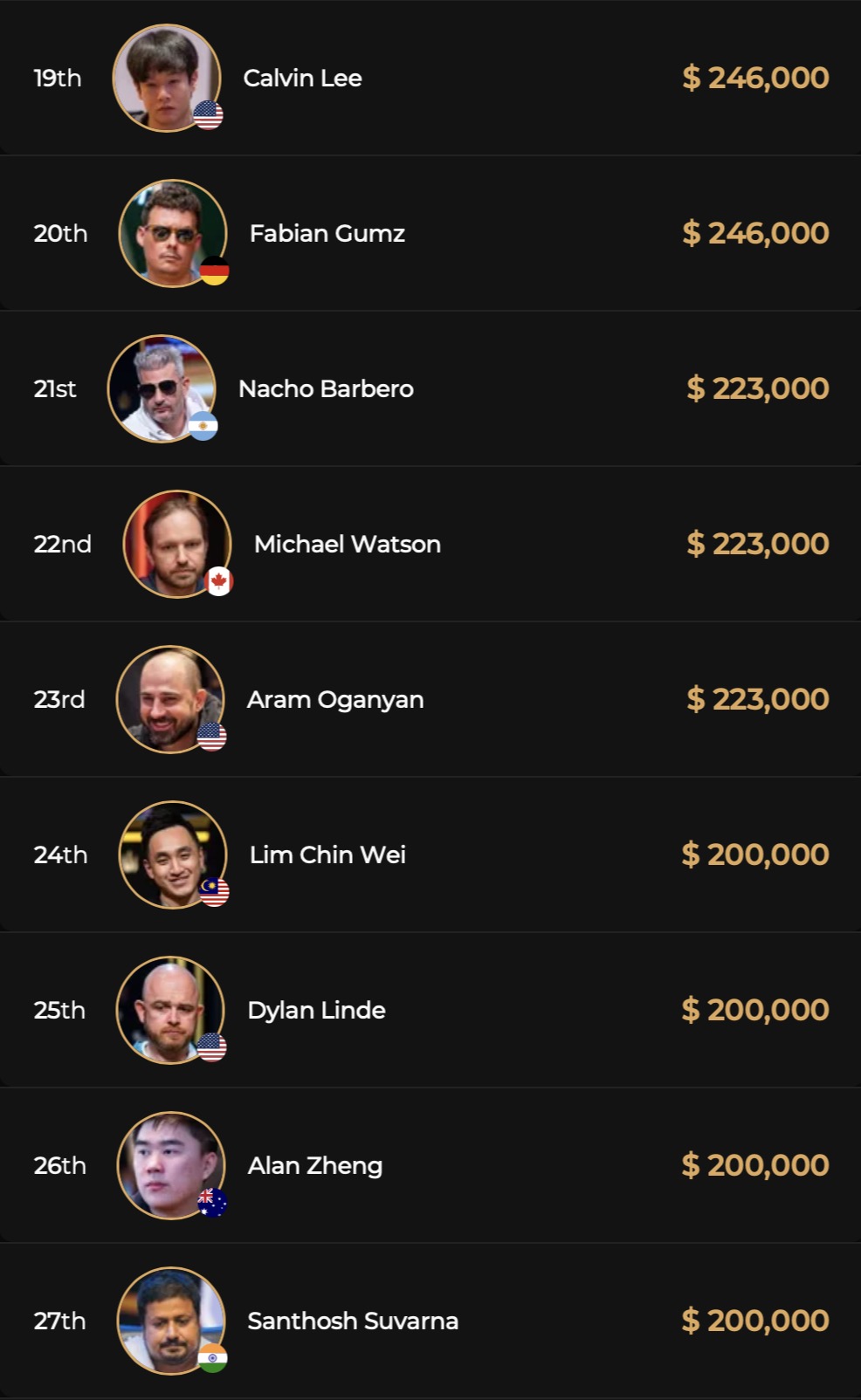This screenshot has width=861, height=1400.
Task: Open Alan Zheng's player row
Action: (314, 1166)
